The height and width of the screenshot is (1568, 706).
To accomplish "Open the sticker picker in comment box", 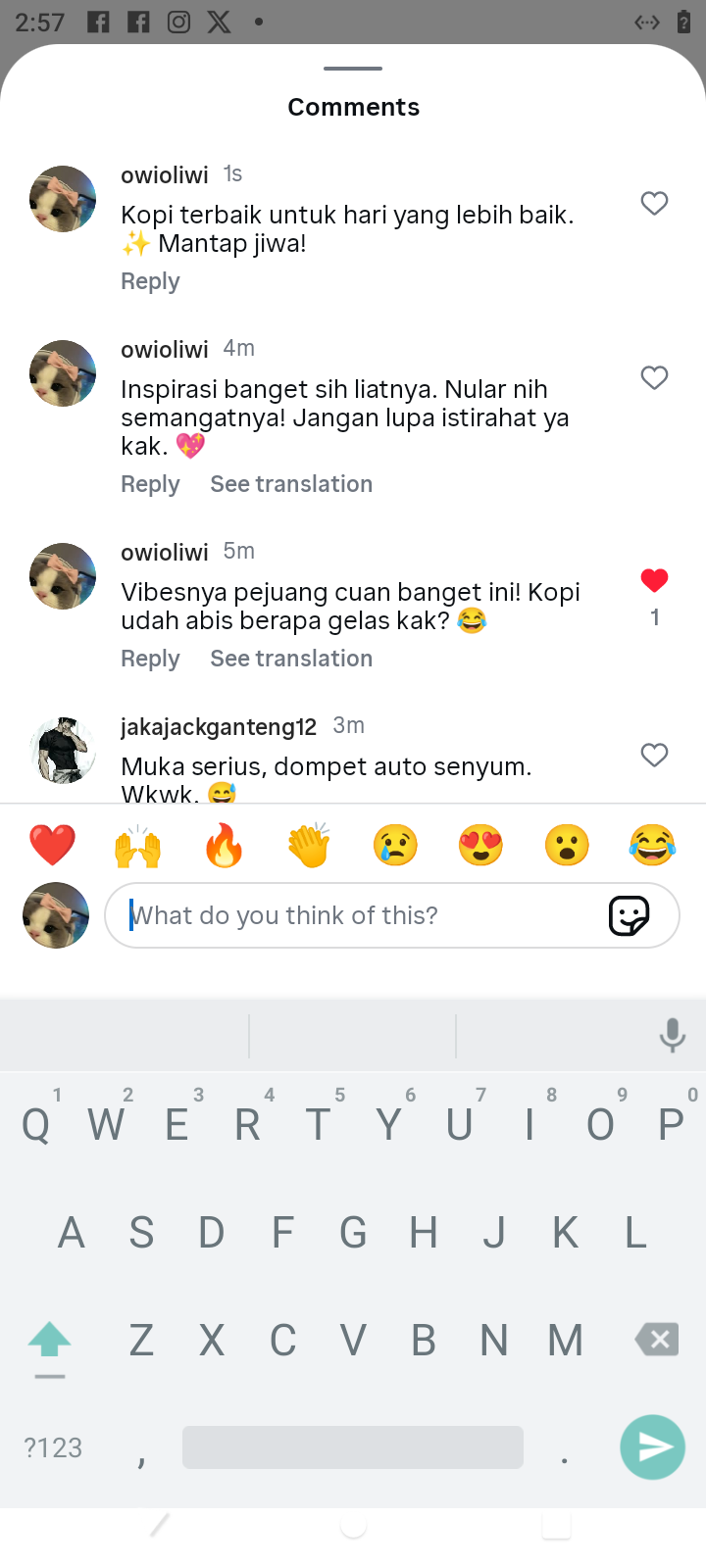I will pos(629,915).
